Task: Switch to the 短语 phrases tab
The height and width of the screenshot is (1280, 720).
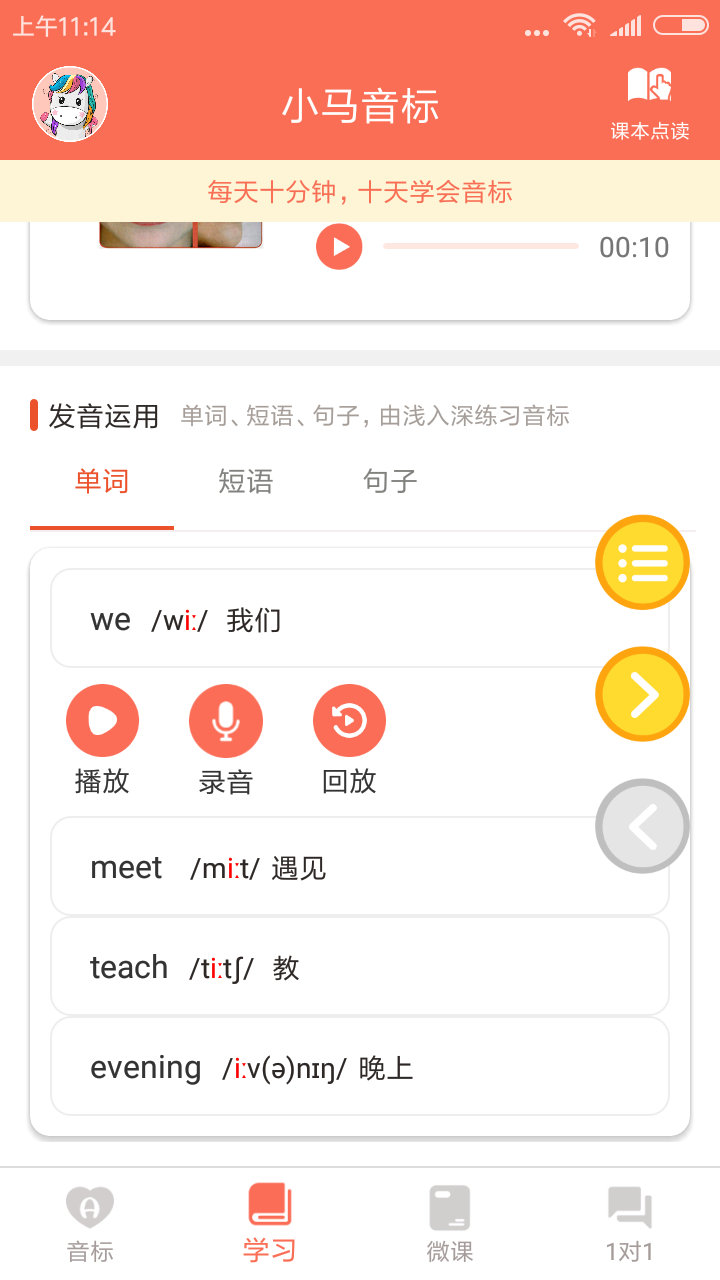Action: click(245, 481)
